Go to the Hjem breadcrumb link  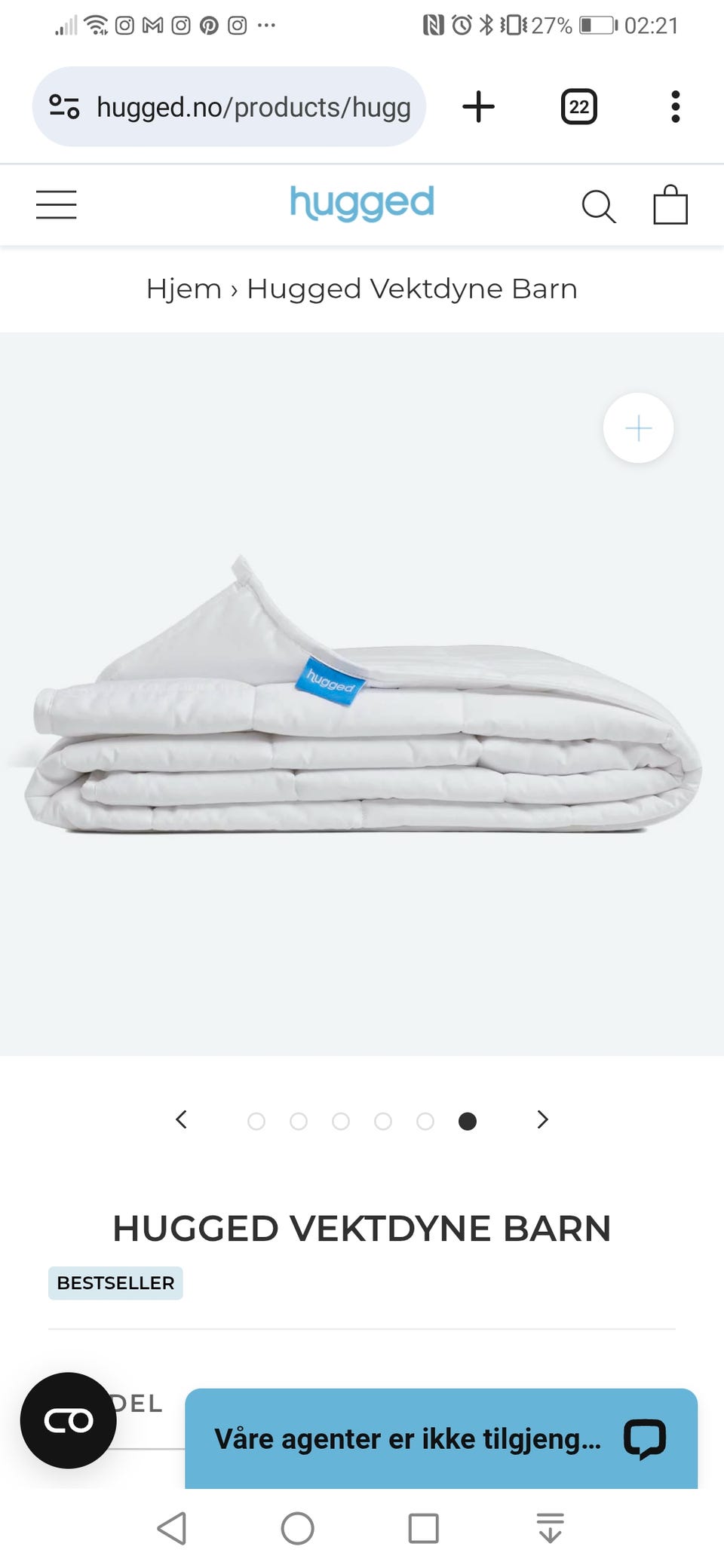point(183,289)
